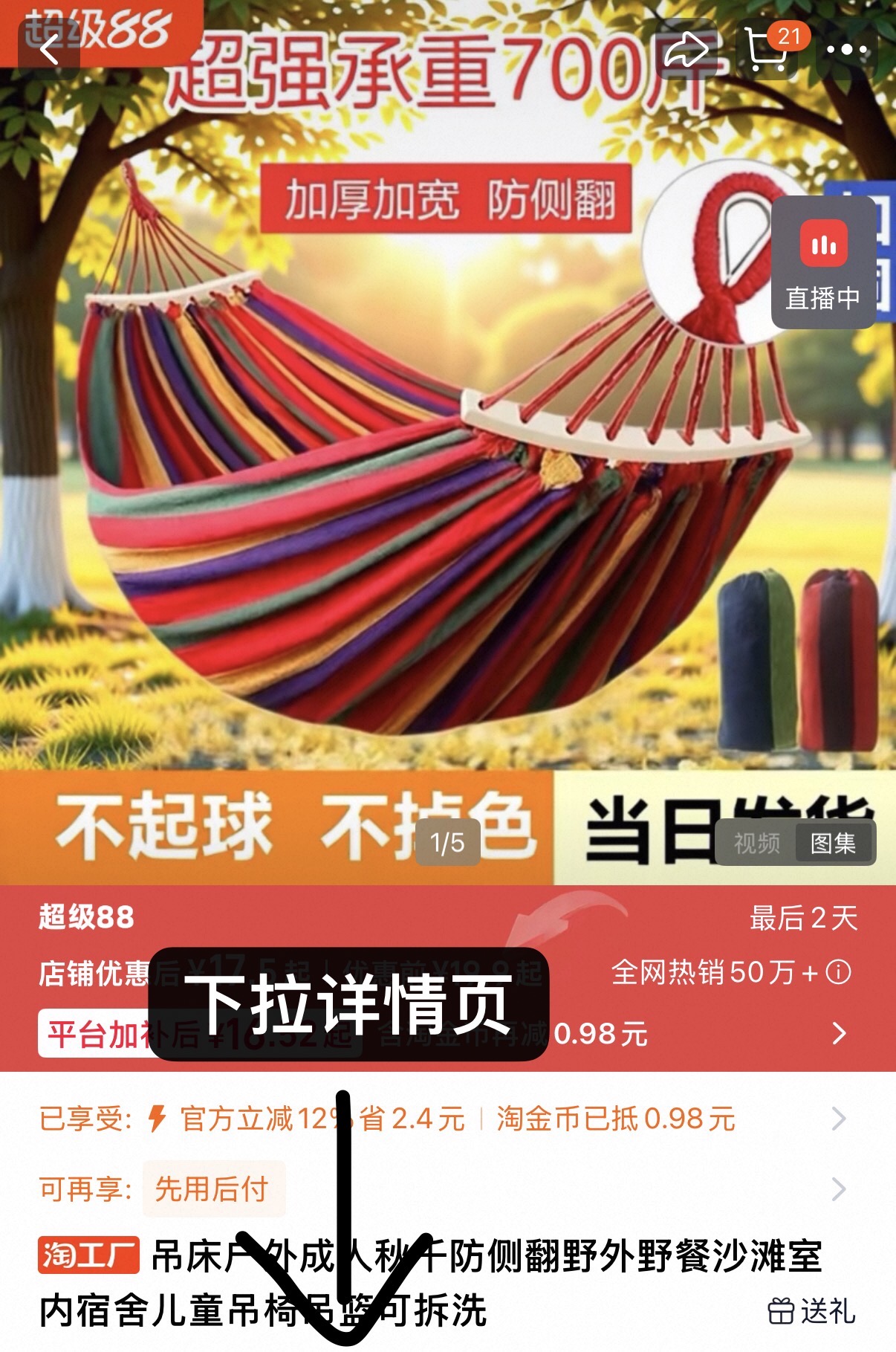Open the 直播中 live stream
Image resolution: width=896 pixels, height=1352 pixels.
pos(822,263)
